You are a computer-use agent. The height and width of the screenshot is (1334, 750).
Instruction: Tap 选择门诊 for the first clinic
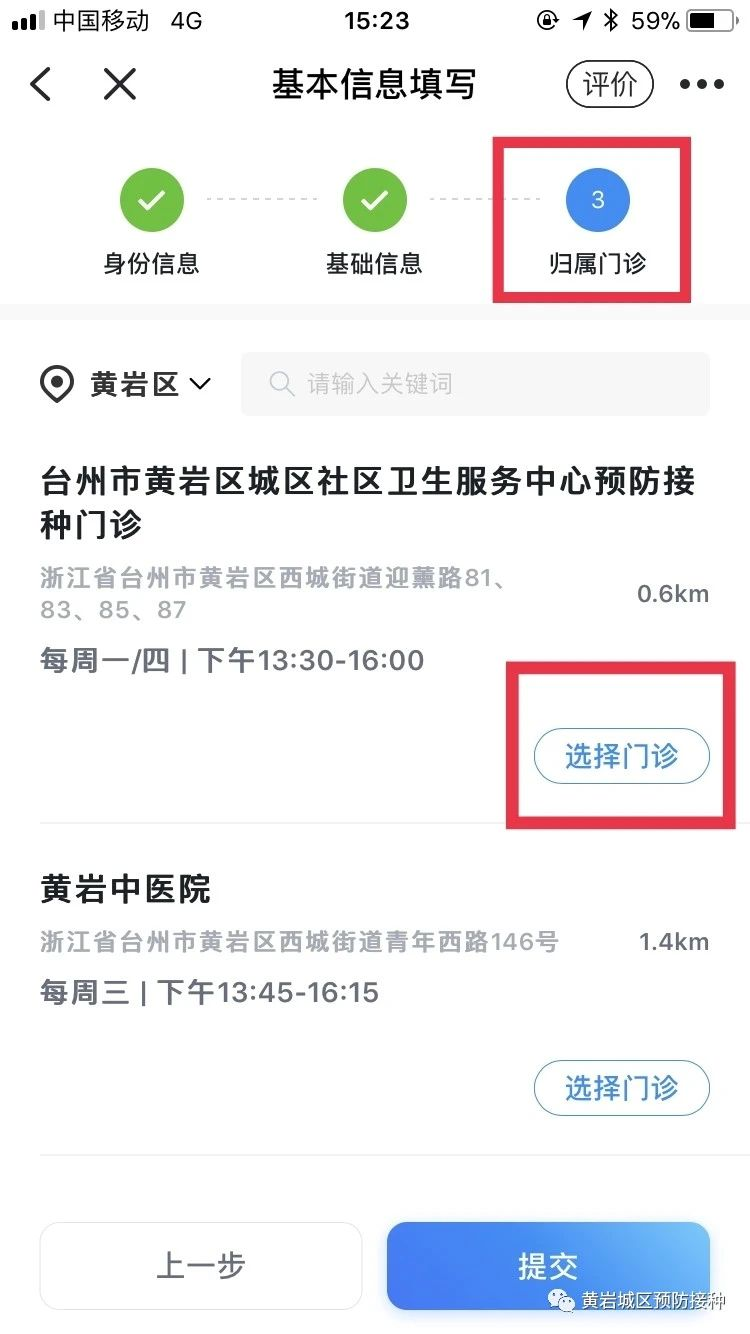[621, 757]
